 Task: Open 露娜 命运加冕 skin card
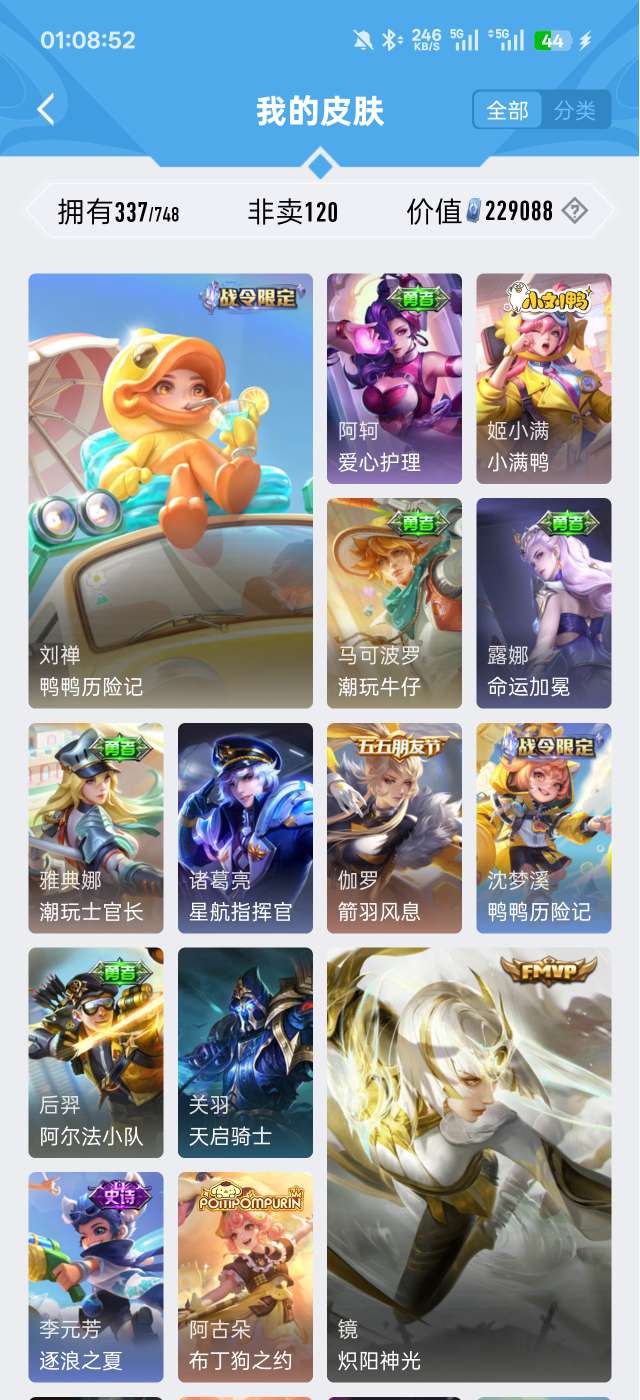click(x=543, y=603)
